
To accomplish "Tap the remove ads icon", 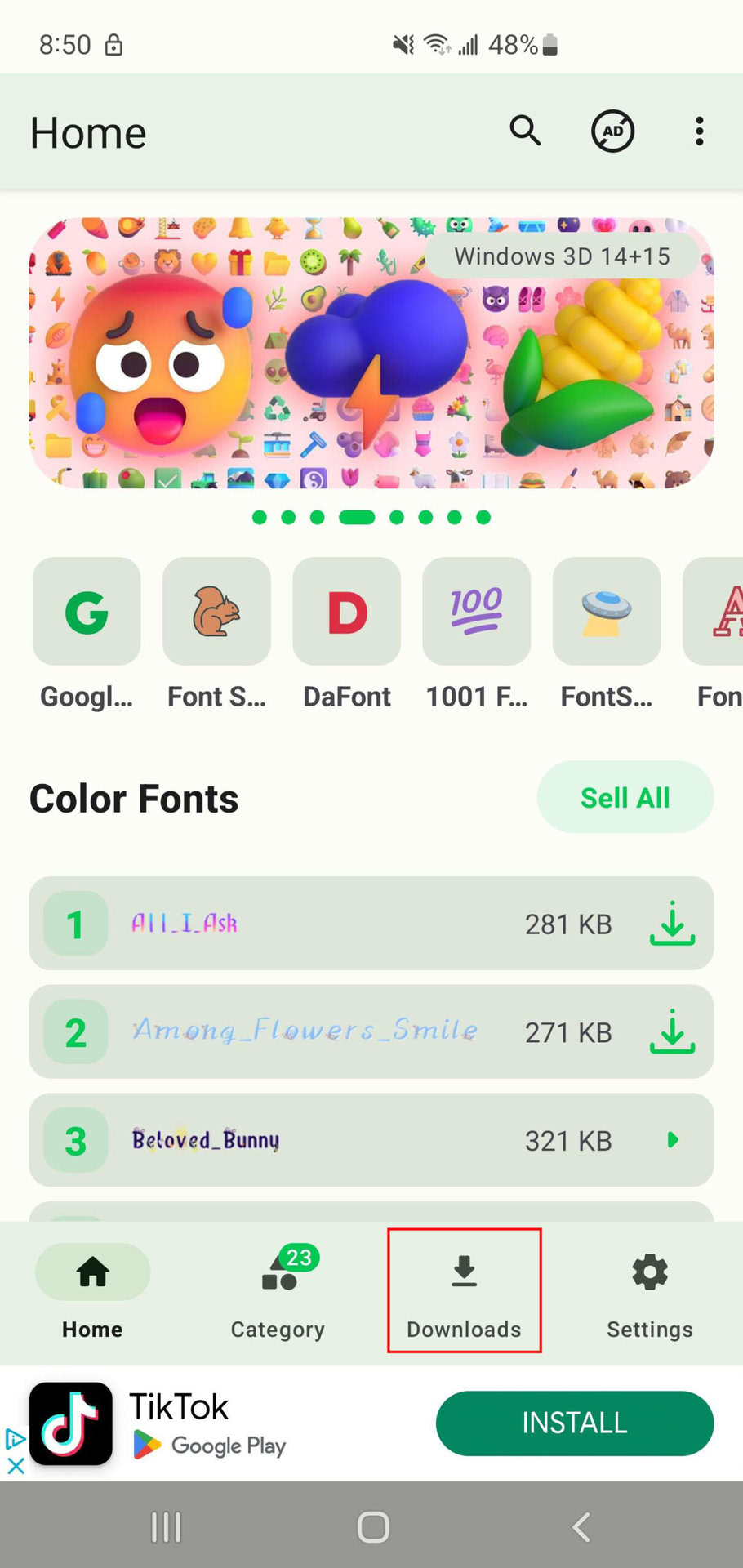I will point(612,131).
